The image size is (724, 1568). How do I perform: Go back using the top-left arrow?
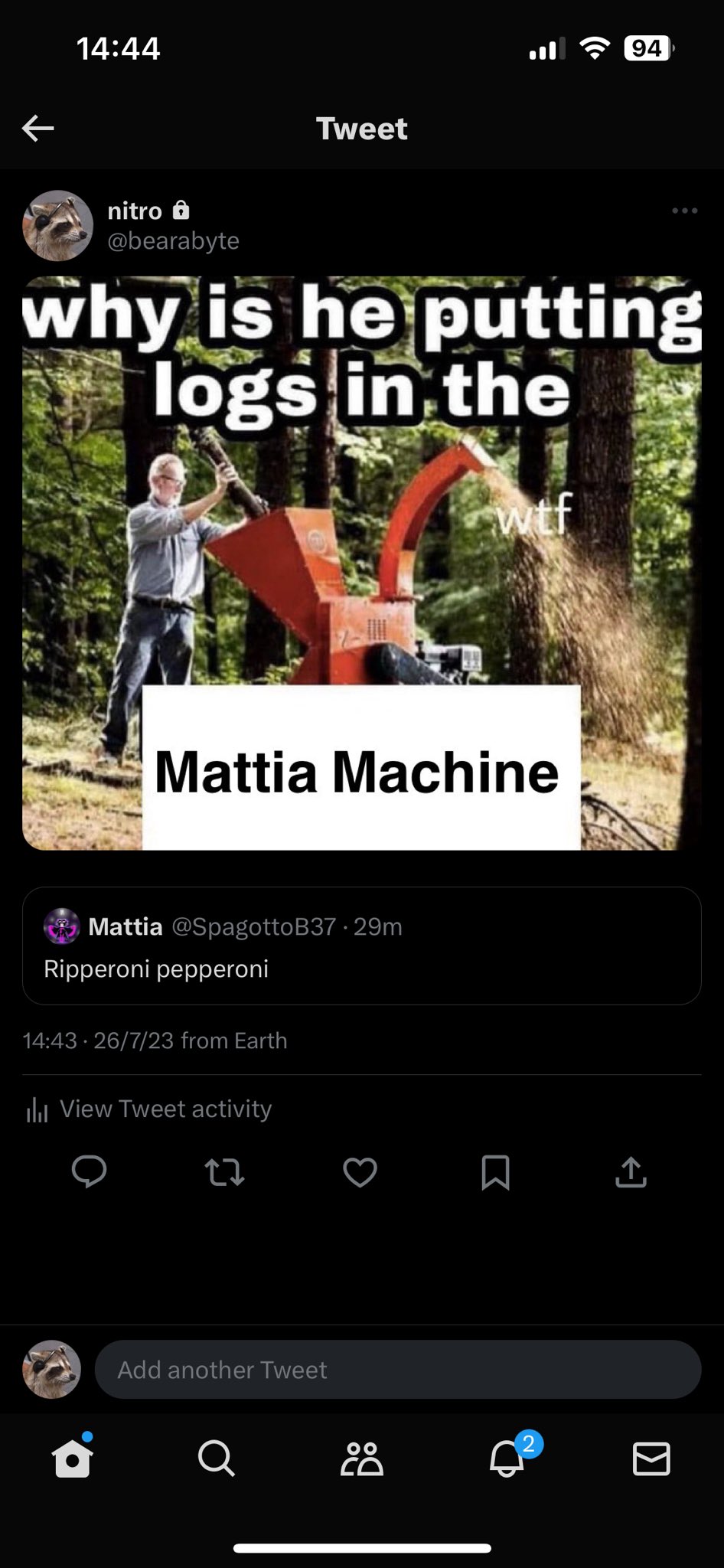[38, 129]
